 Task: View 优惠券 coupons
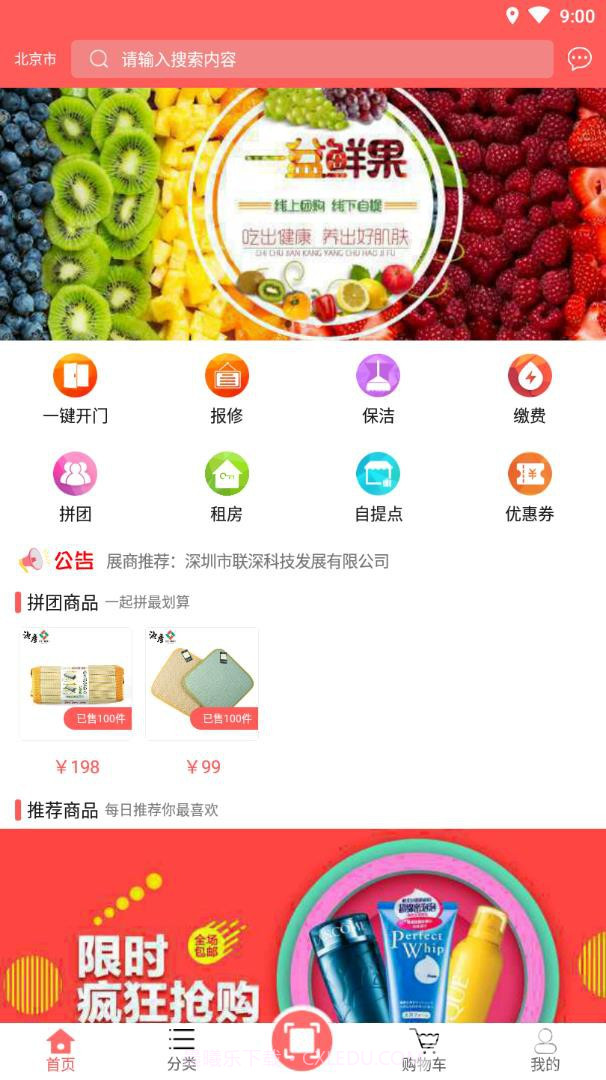click(x=529, y=487)
